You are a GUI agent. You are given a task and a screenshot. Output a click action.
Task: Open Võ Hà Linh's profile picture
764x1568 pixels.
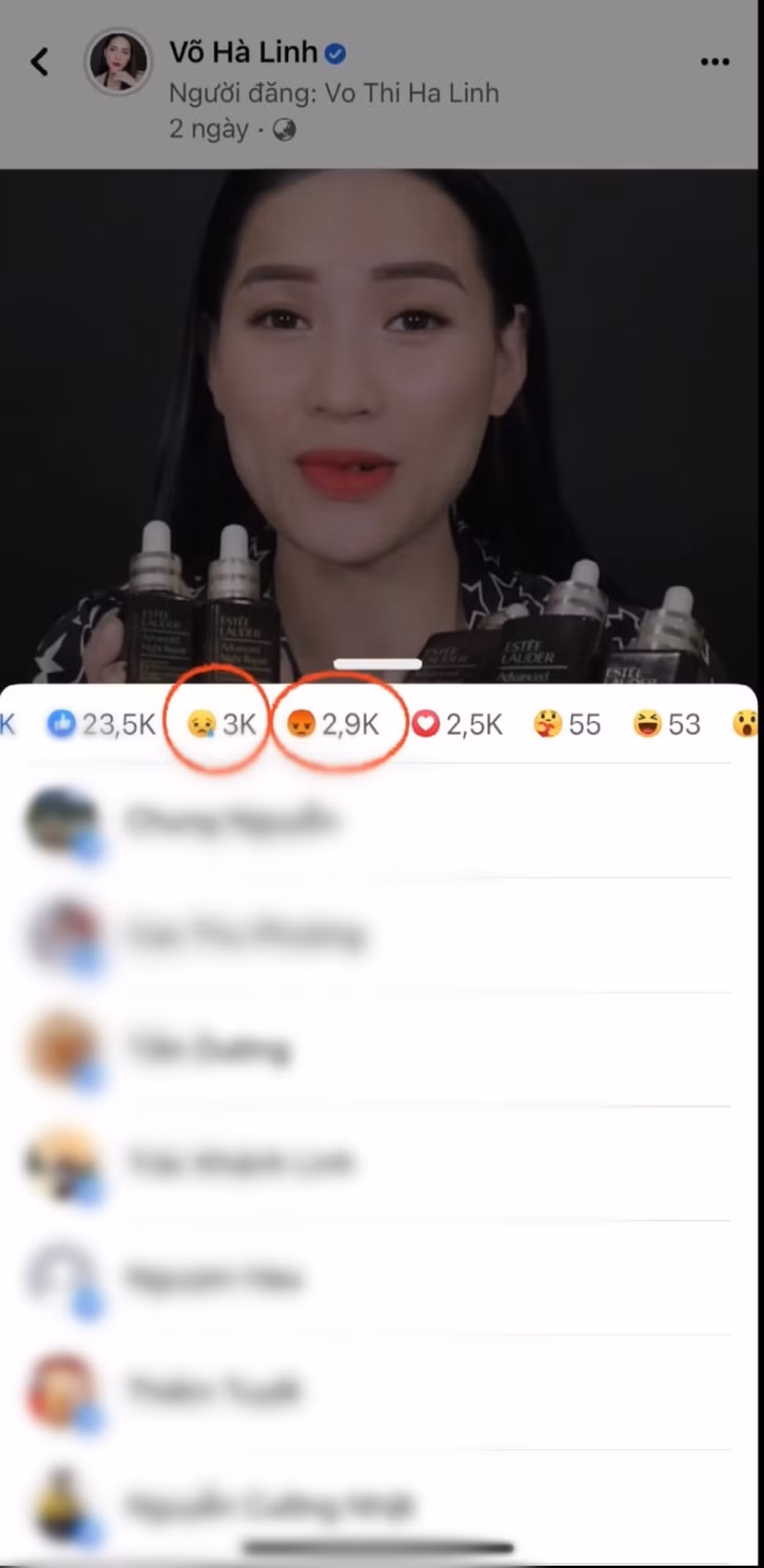coord(119,61)
